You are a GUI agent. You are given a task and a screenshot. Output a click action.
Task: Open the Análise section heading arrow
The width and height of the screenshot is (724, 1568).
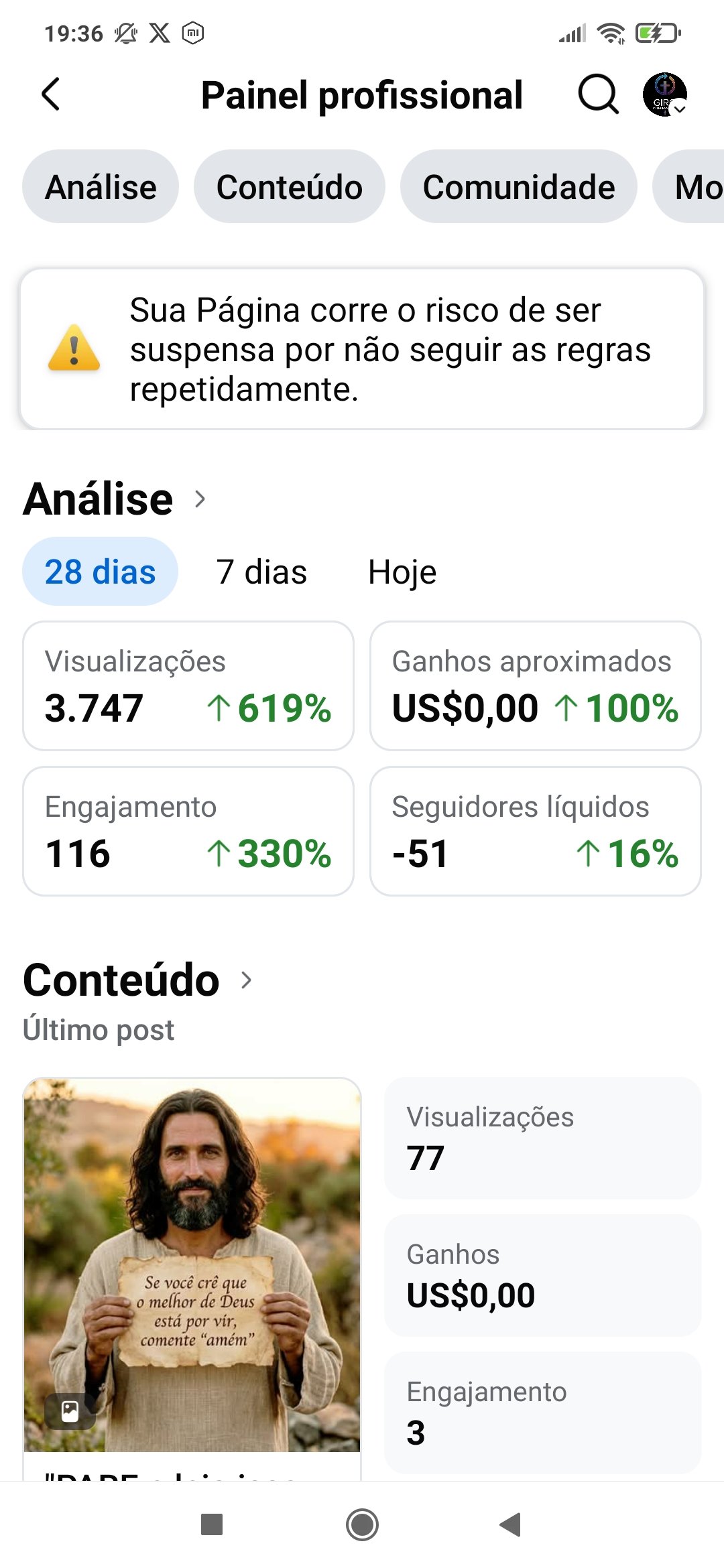(x=200, y=499)
